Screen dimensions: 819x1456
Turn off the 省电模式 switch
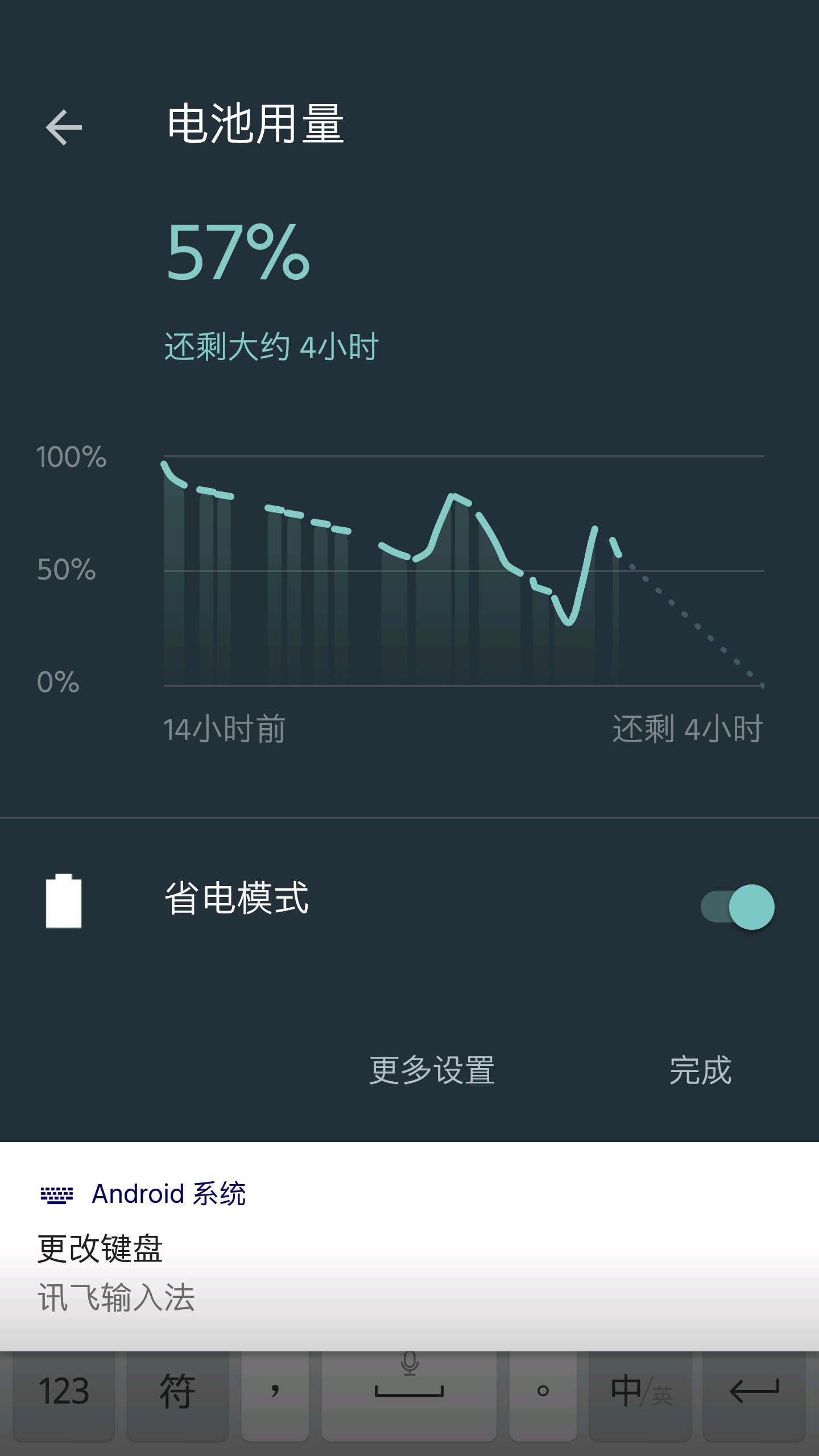coord(737,907)
